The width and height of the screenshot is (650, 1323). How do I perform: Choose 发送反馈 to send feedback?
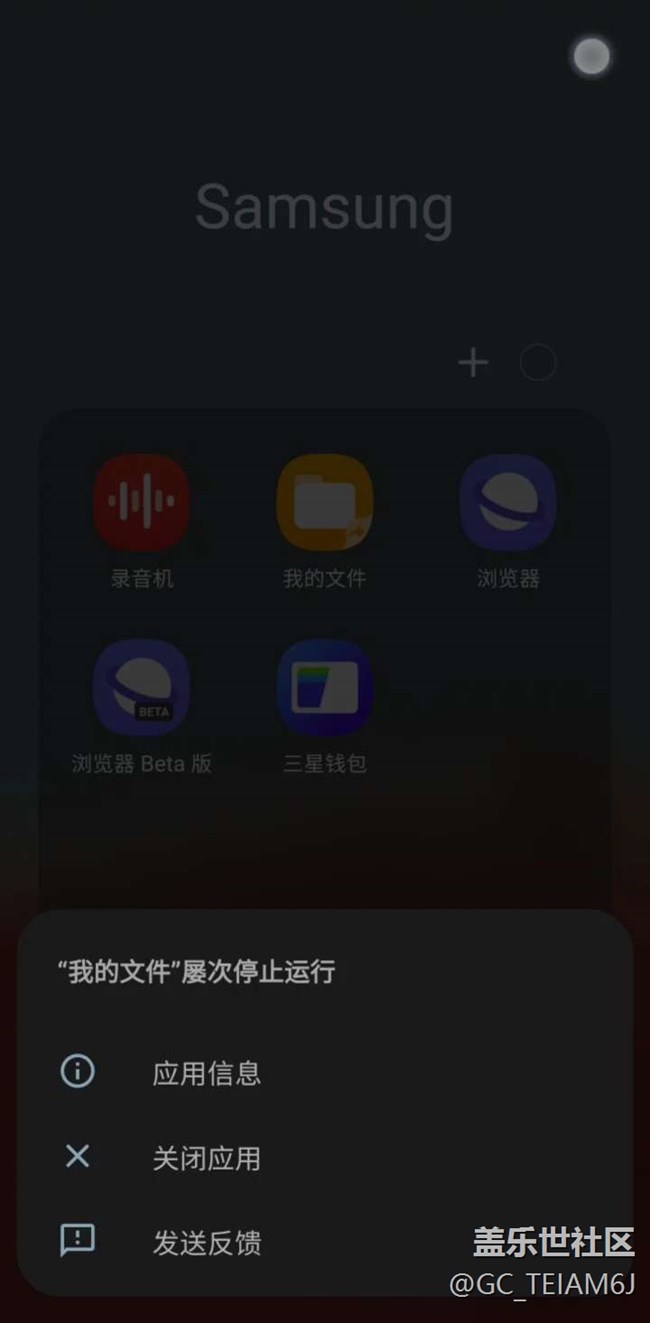coord(325,1243)
